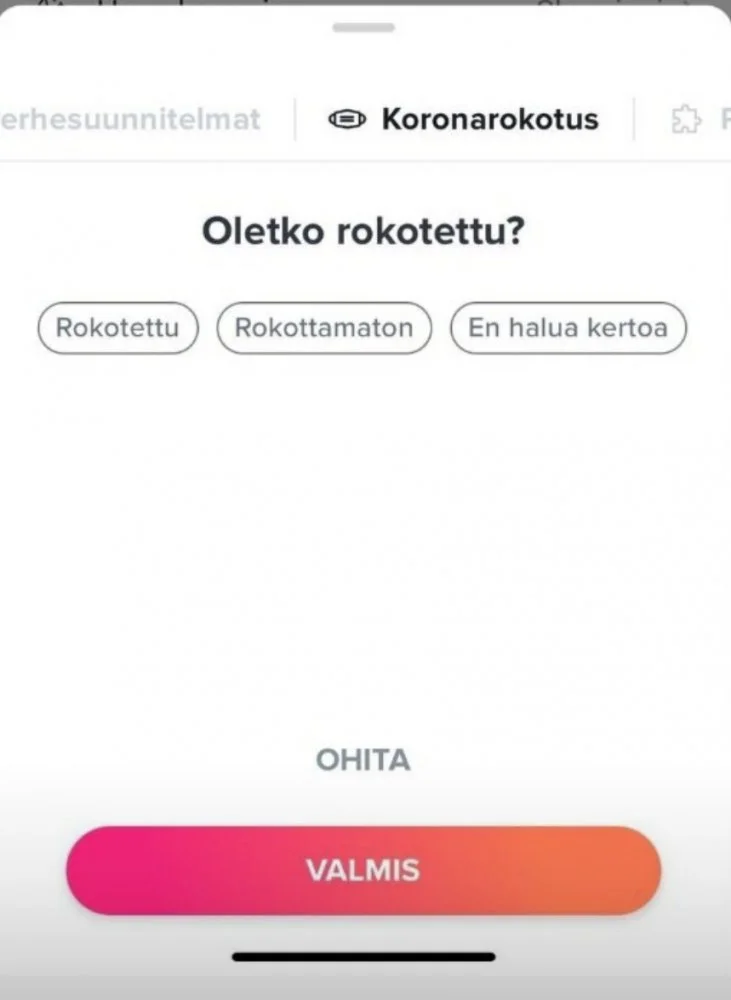Confirm with the VALMIS button

pyautogui.click(x=363, y=870)
